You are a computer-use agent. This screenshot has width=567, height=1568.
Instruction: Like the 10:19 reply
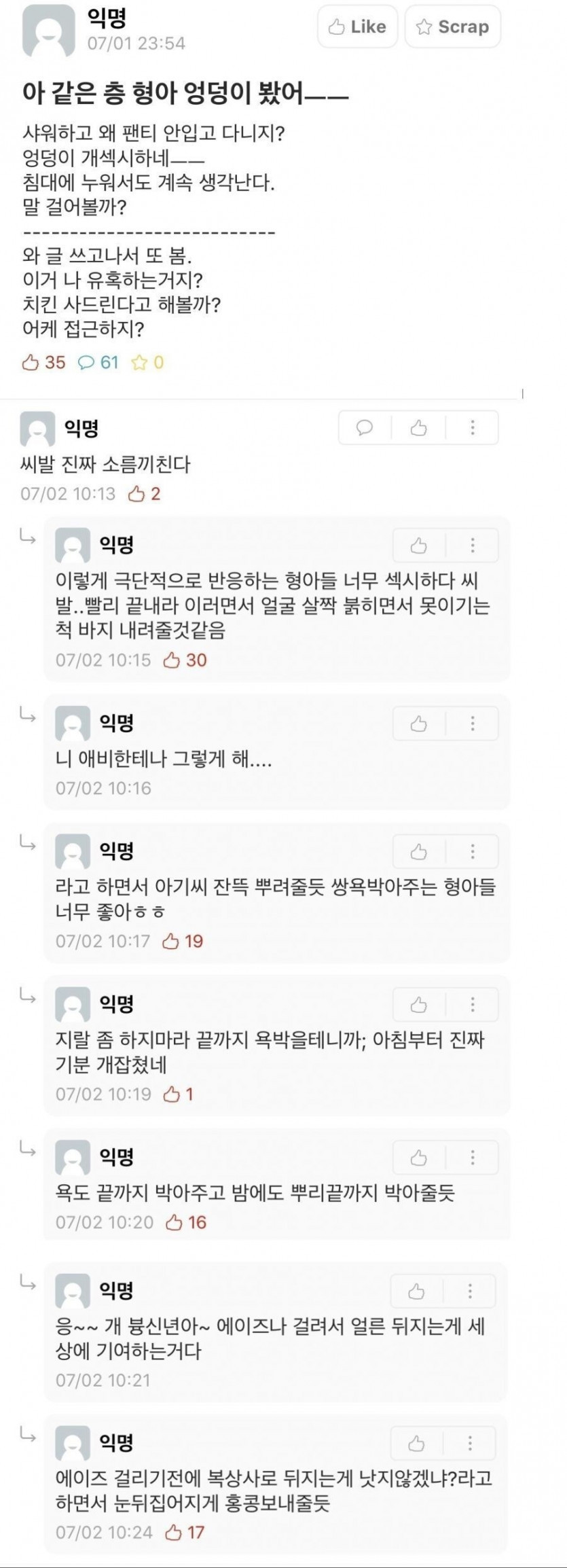click(419, 1004)
